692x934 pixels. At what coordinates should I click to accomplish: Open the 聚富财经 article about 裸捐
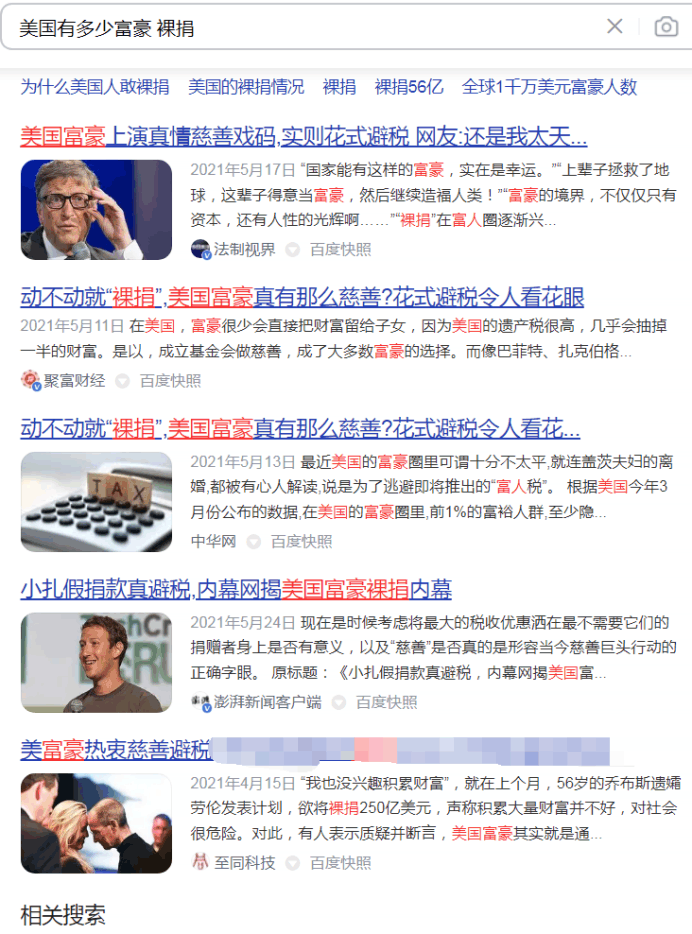302,297
